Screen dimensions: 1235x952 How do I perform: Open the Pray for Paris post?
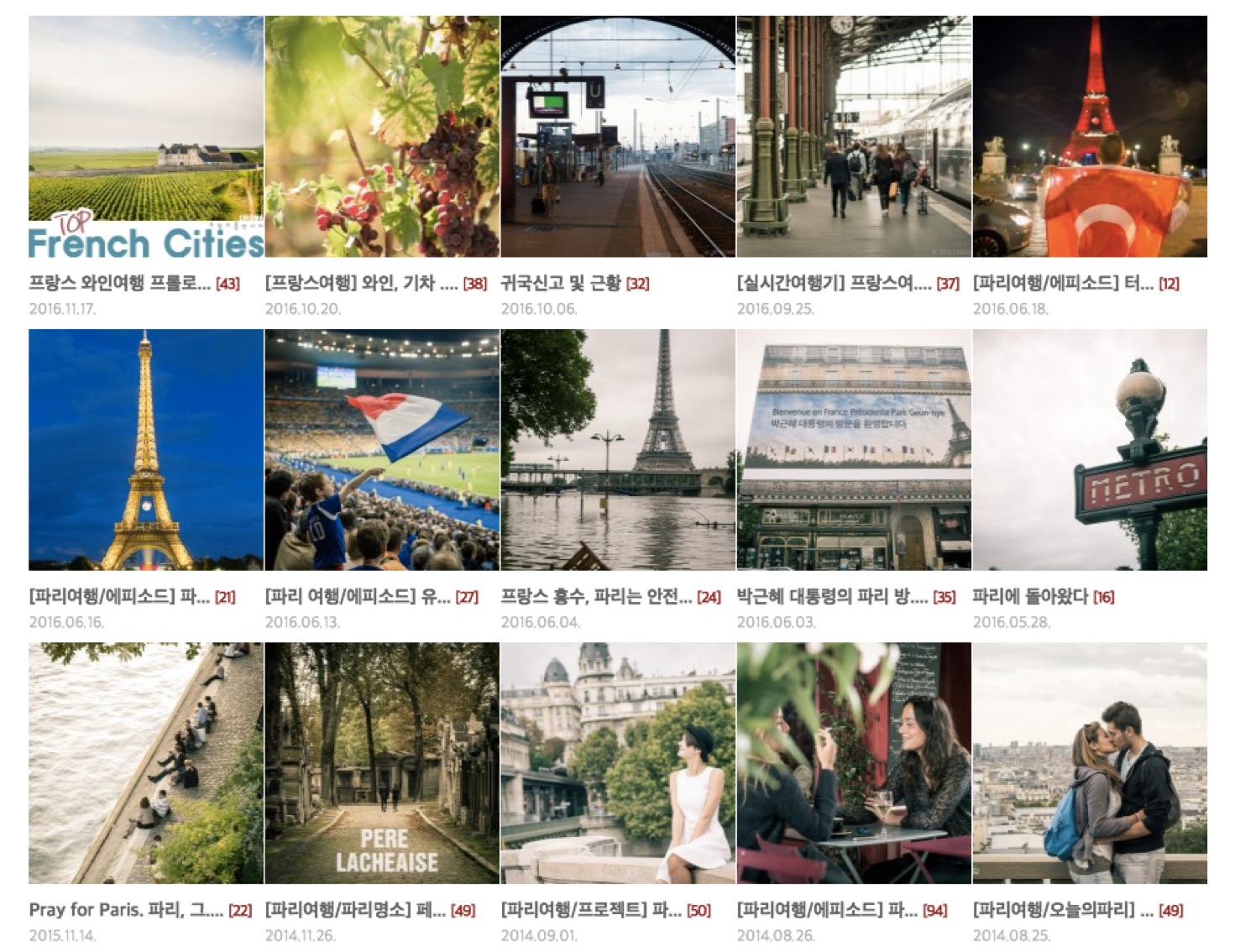pos(146,763)
